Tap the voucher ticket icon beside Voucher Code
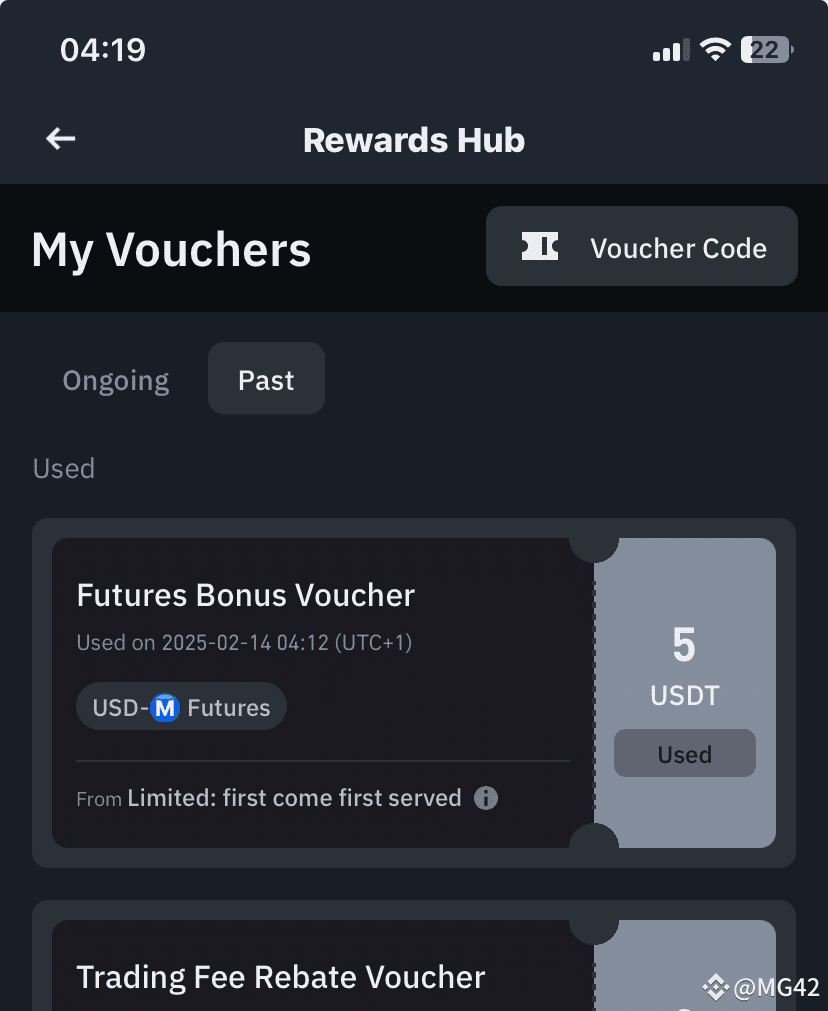828x1011 pixels. coord(539,246)
